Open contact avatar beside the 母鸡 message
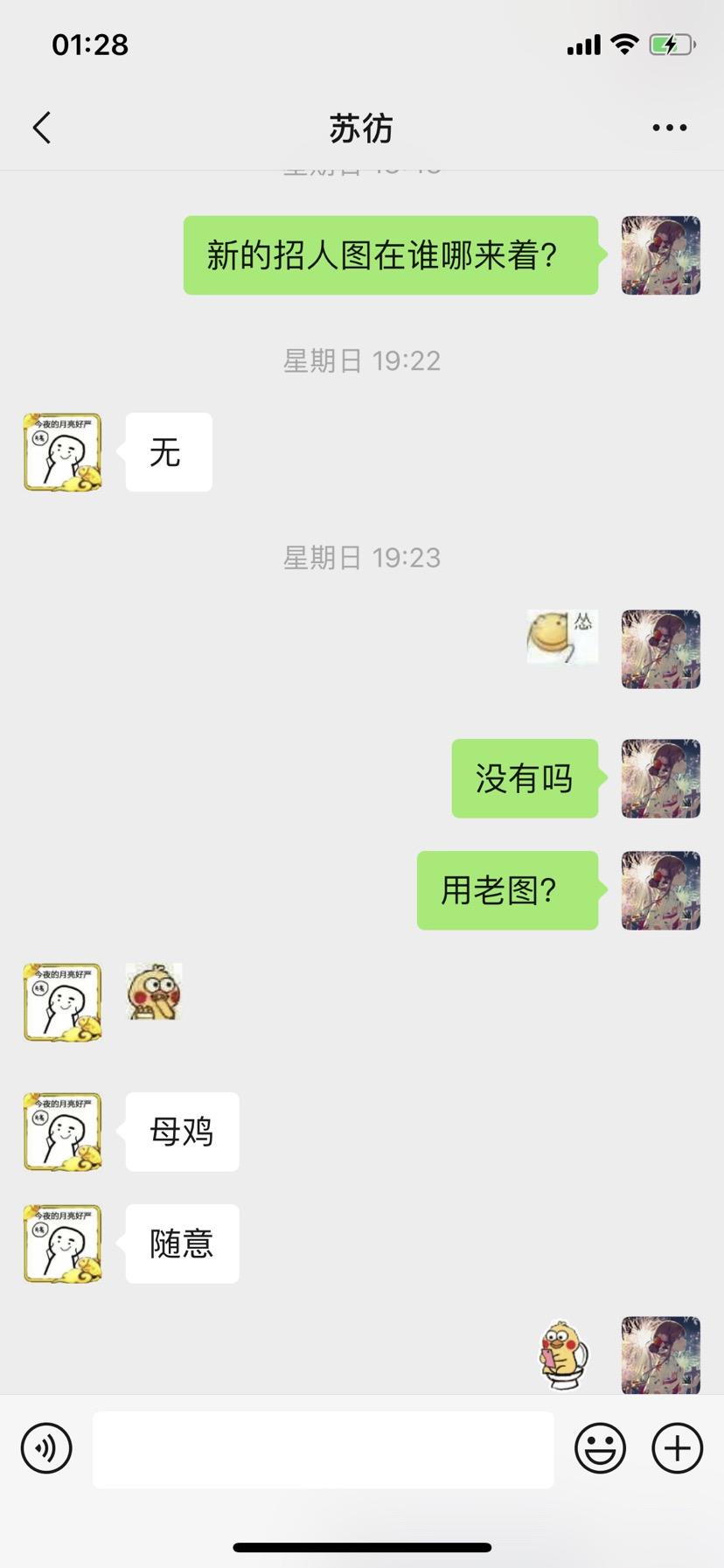Image resolution: width=724 pixels, height=1568 pixels. (x=63, y=1132)
